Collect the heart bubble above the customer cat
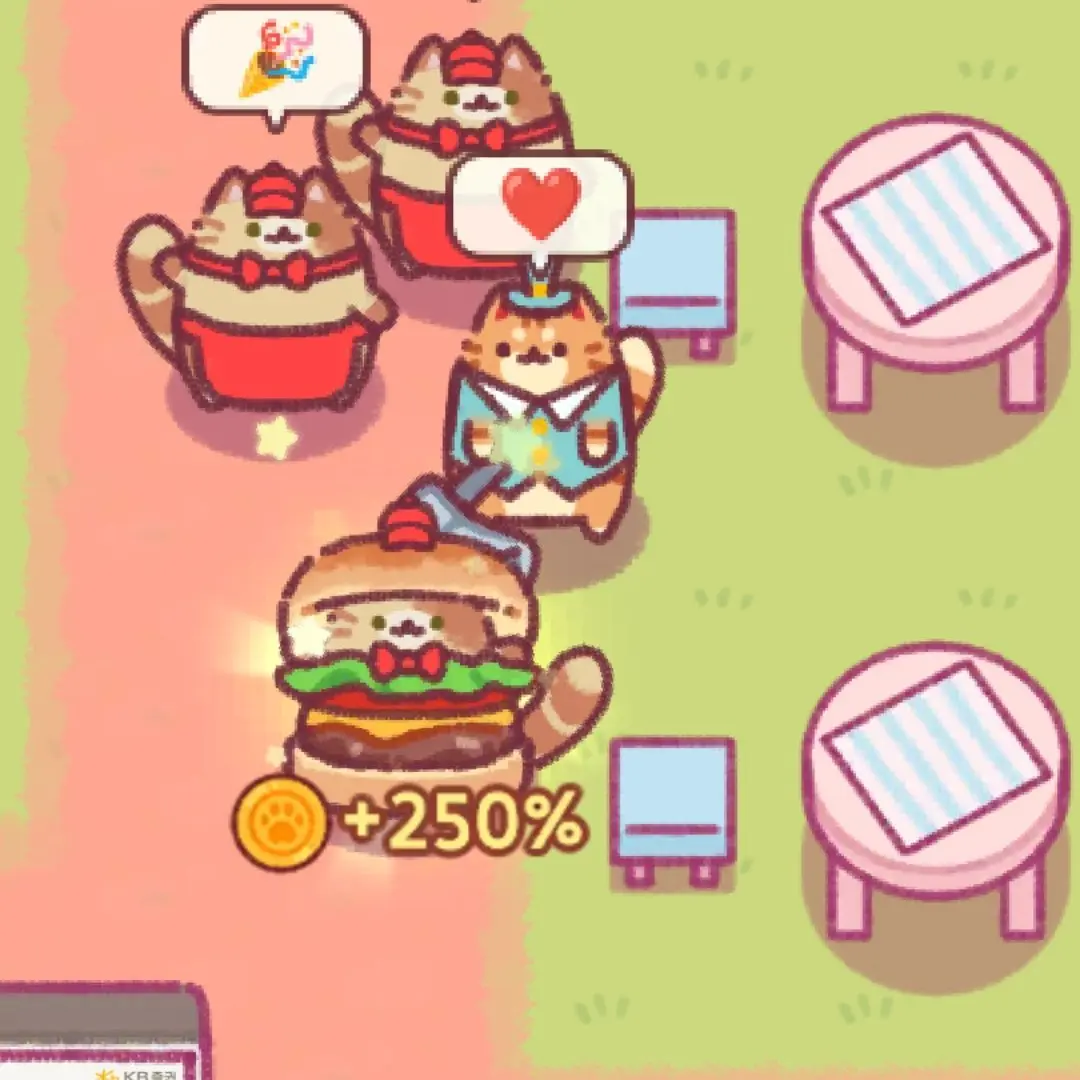The height and width of the screenshot is (1080, 1080). 541,204
